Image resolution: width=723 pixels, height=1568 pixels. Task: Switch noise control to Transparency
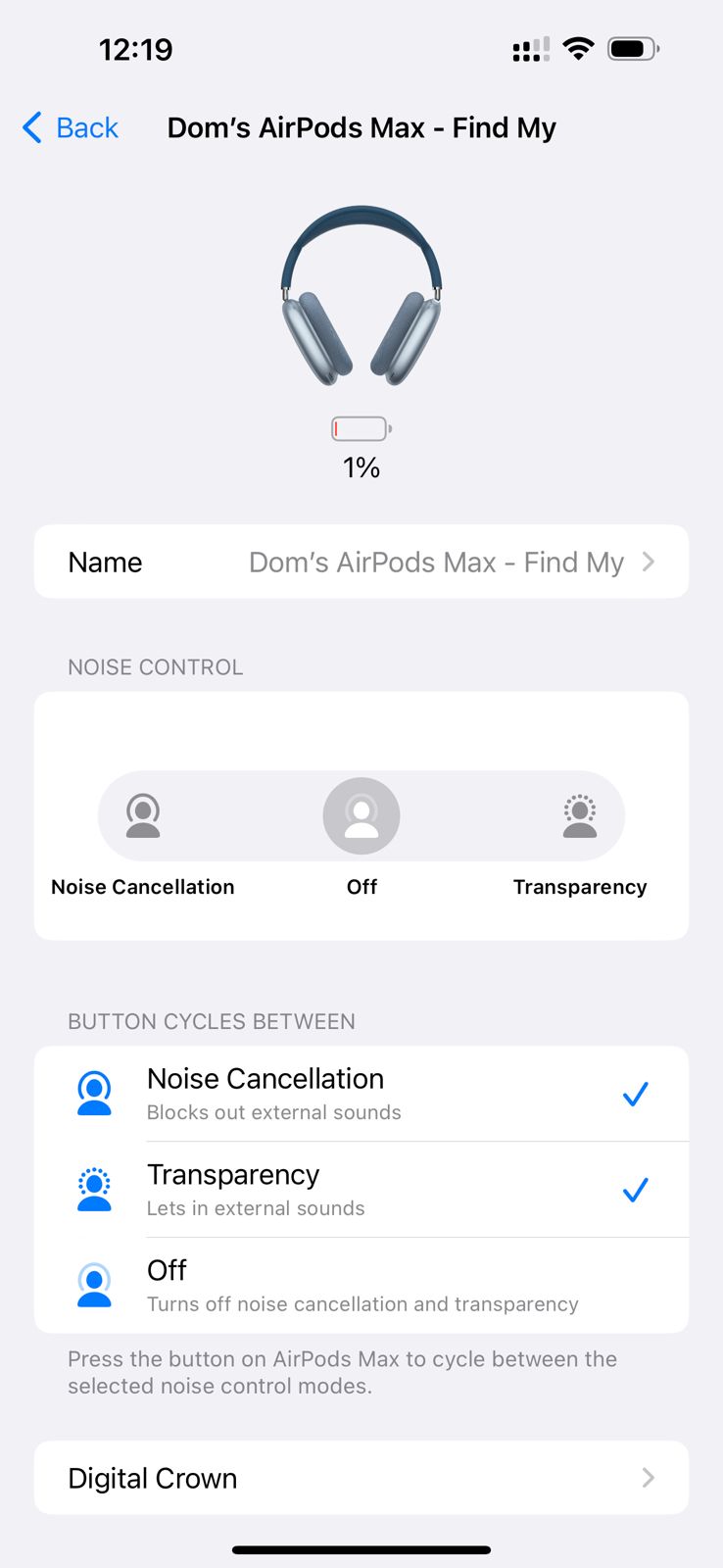[x=579, y=816]
